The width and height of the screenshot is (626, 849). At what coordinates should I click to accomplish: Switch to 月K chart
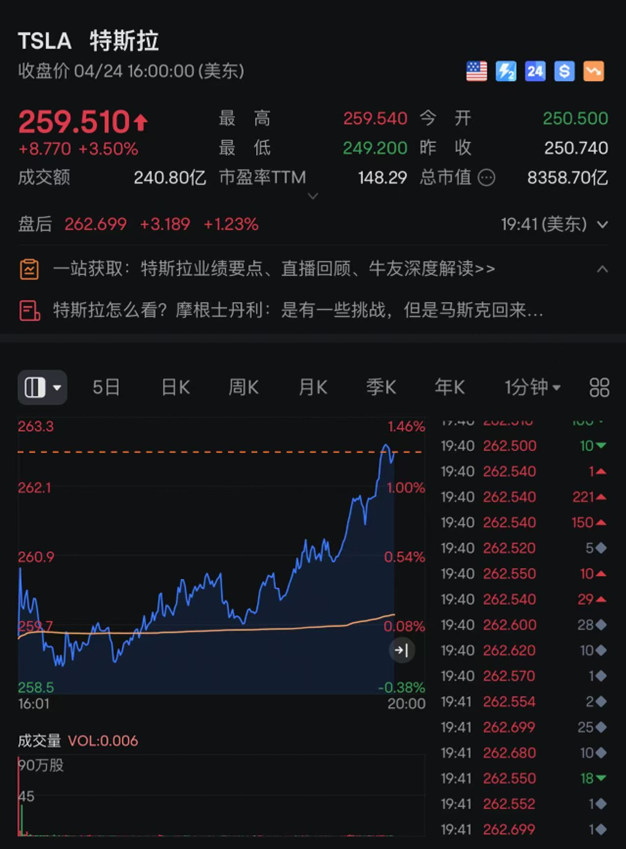(312, 388)
